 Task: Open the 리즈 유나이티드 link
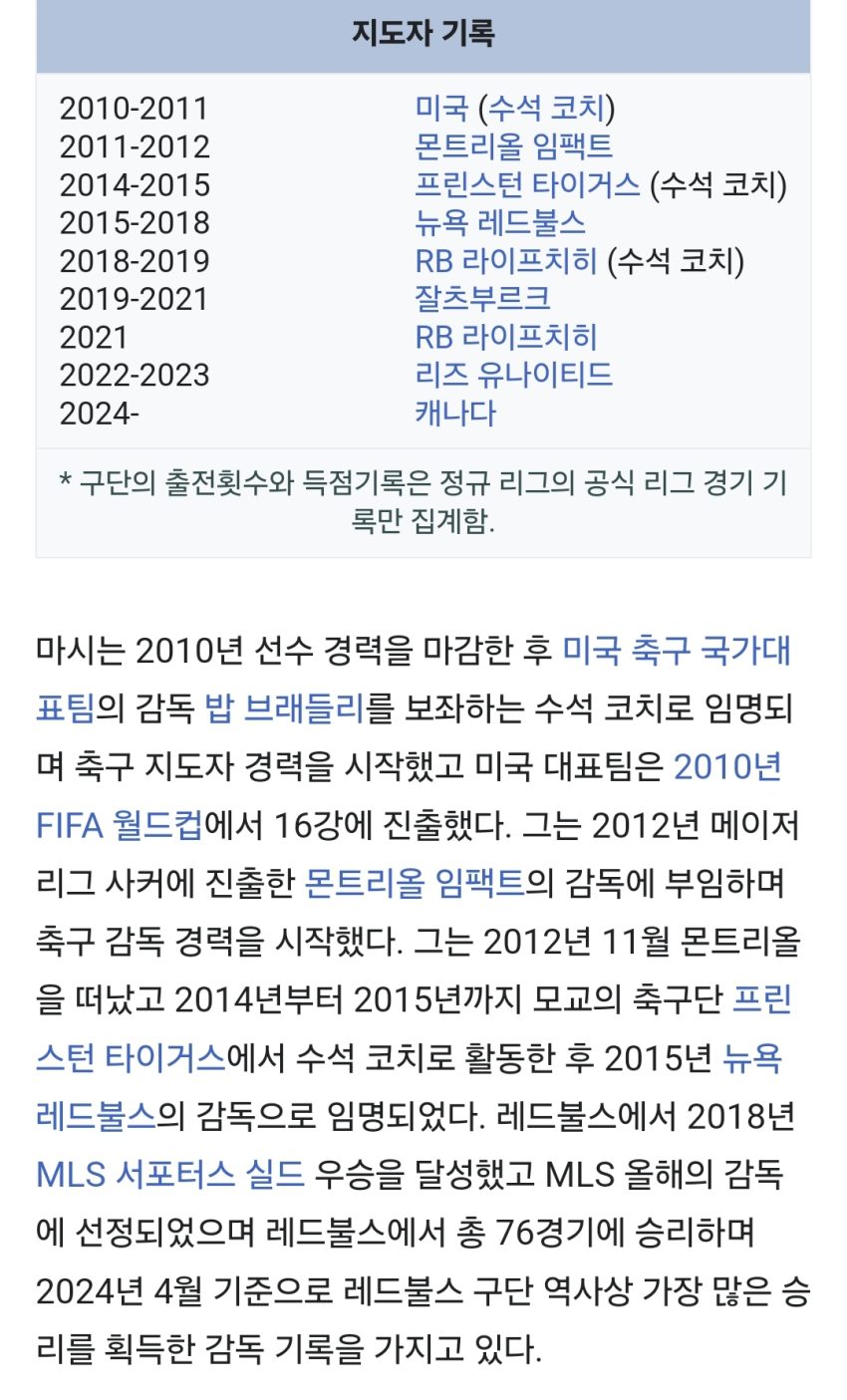click(x=513, y=375)
